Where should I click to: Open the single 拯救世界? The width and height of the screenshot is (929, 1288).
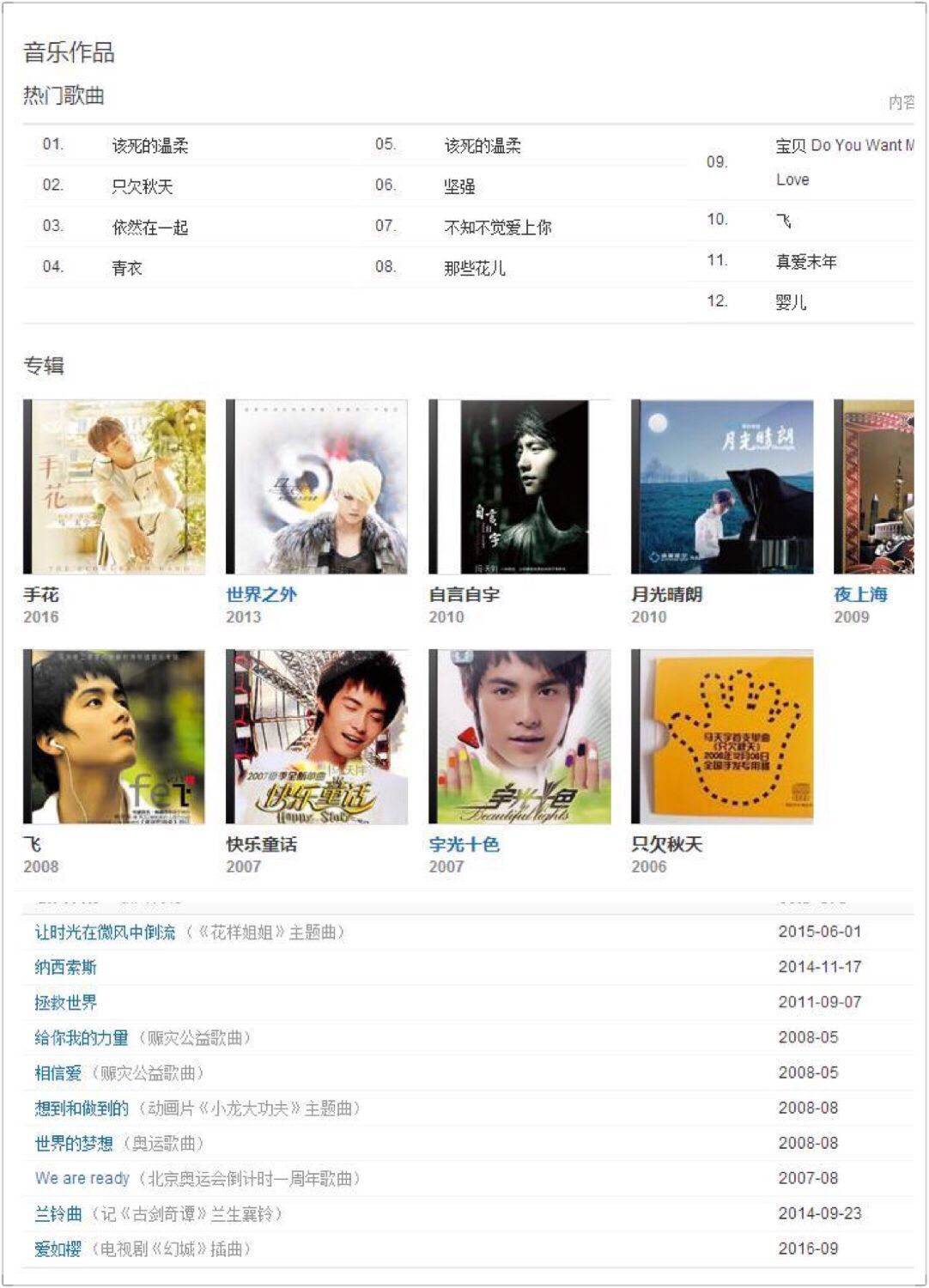click(65, 1003)
